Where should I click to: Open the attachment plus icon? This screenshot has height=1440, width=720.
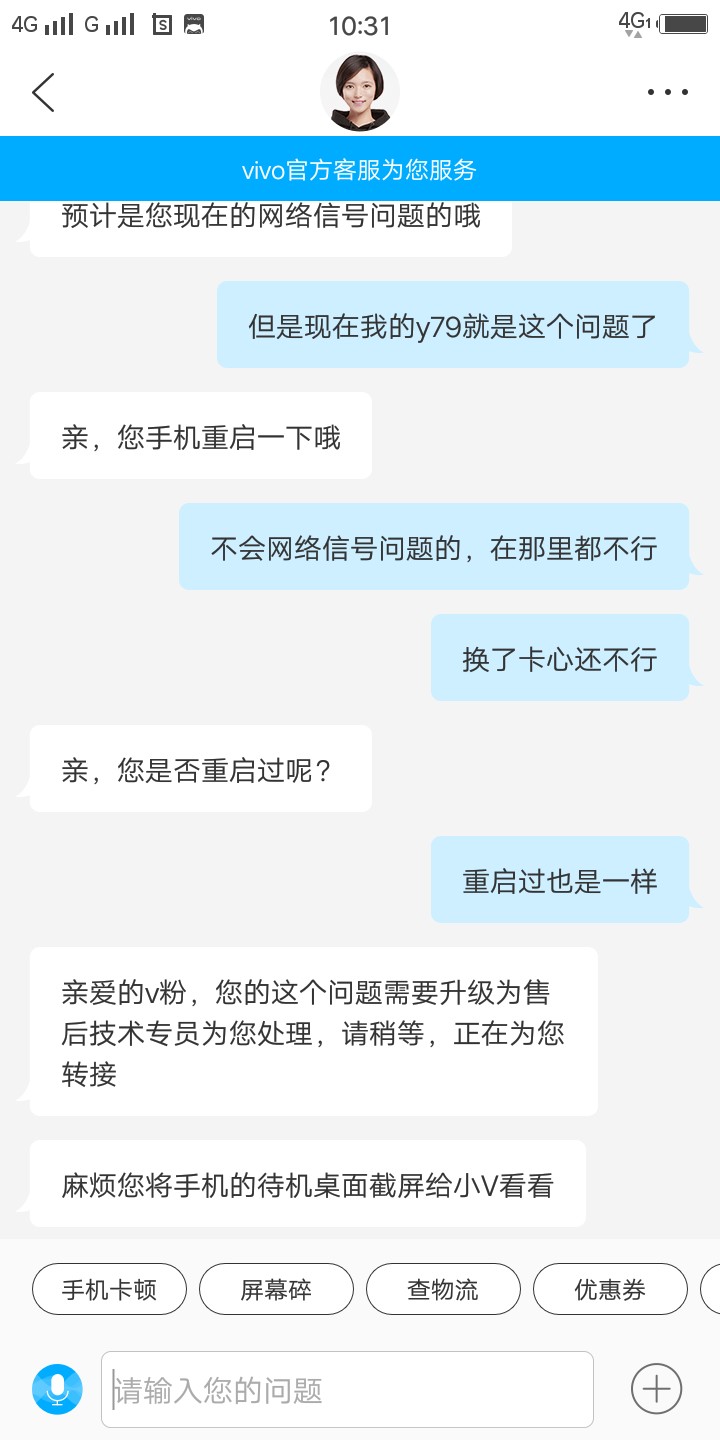point(655,1389)
